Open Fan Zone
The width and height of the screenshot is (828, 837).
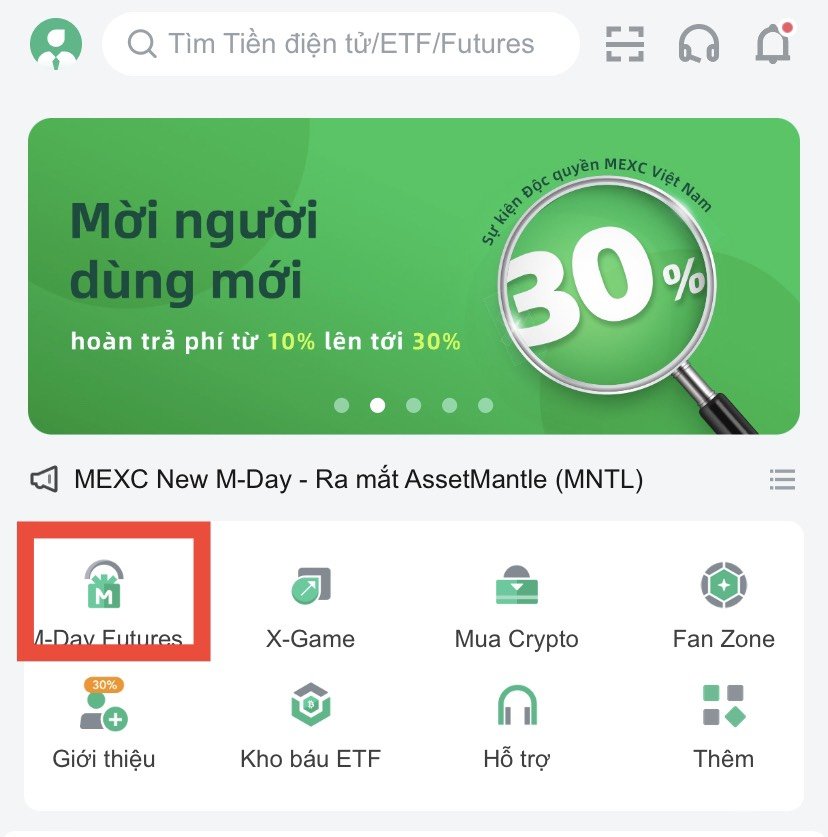tap(723, 602)
